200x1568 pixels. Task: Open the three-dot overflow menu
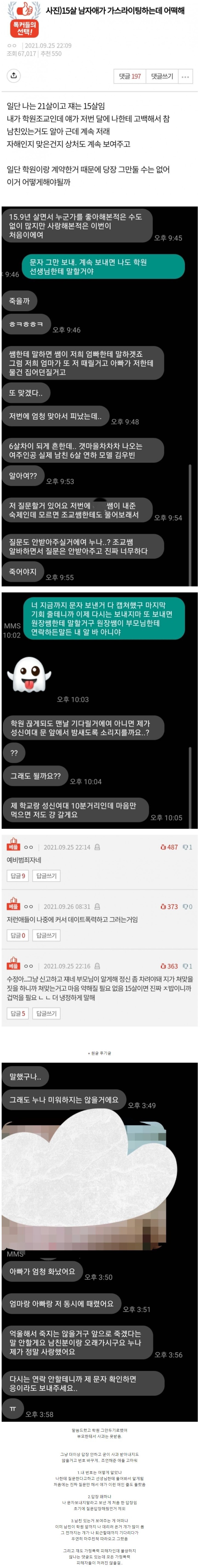[185, 76]
